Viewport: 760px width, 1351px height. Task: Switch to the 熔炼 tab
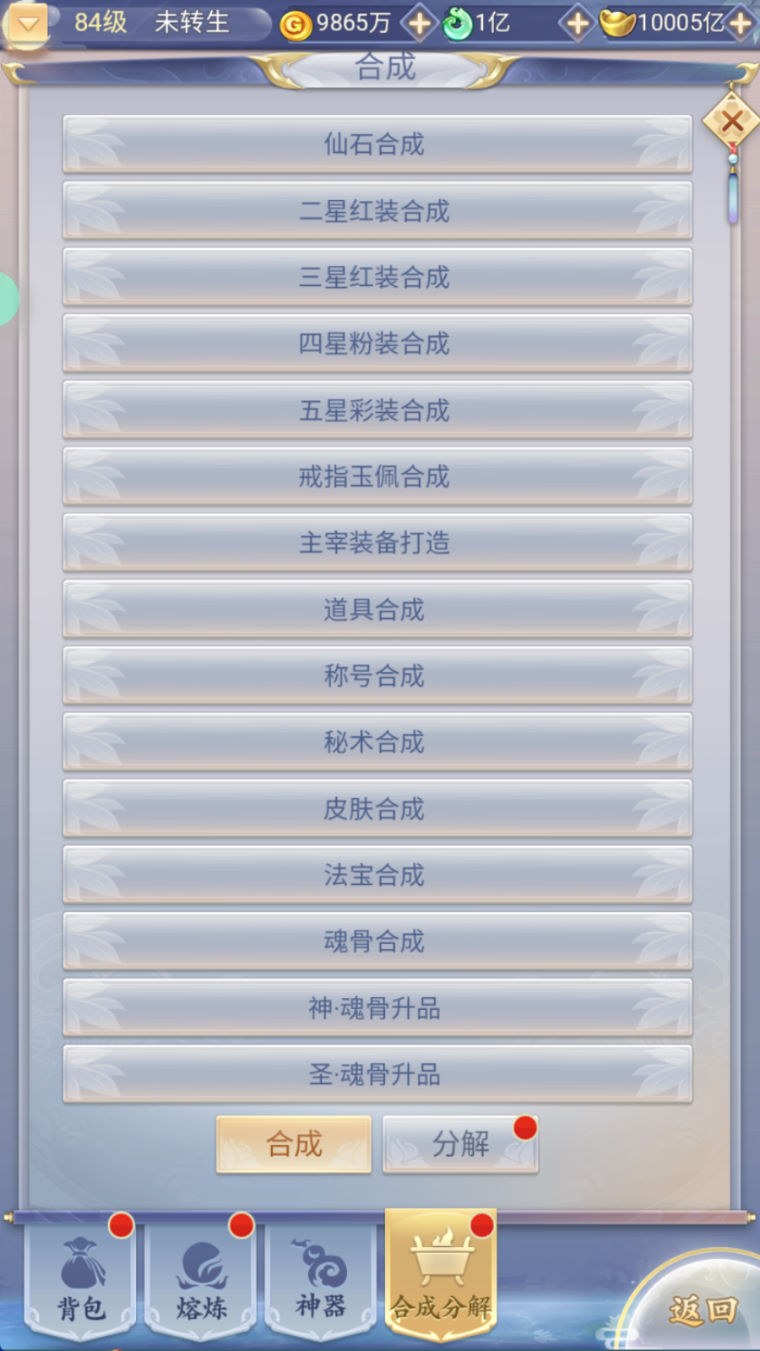202,1275
